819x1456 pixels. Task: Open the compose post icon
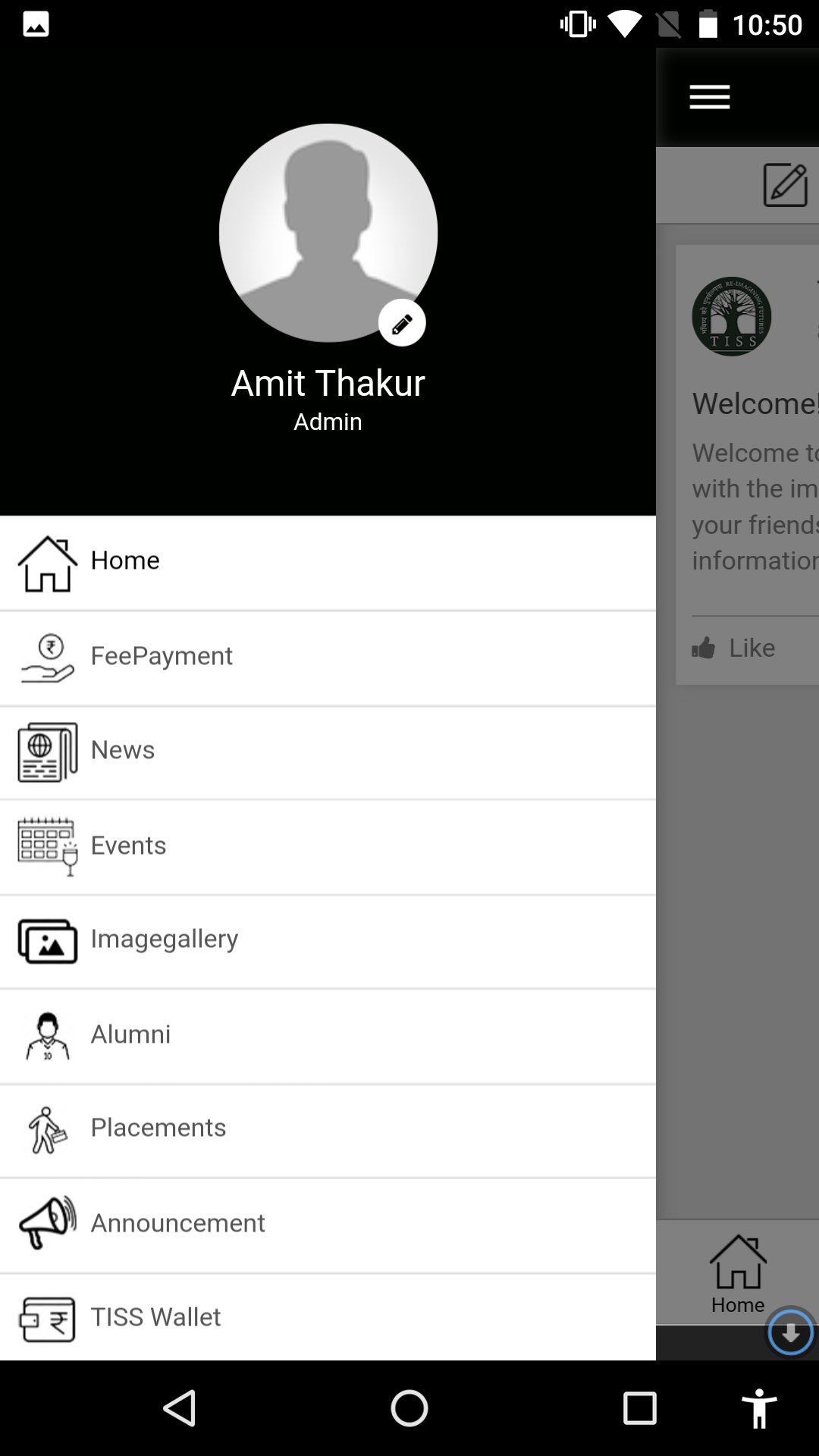[785, 185]
